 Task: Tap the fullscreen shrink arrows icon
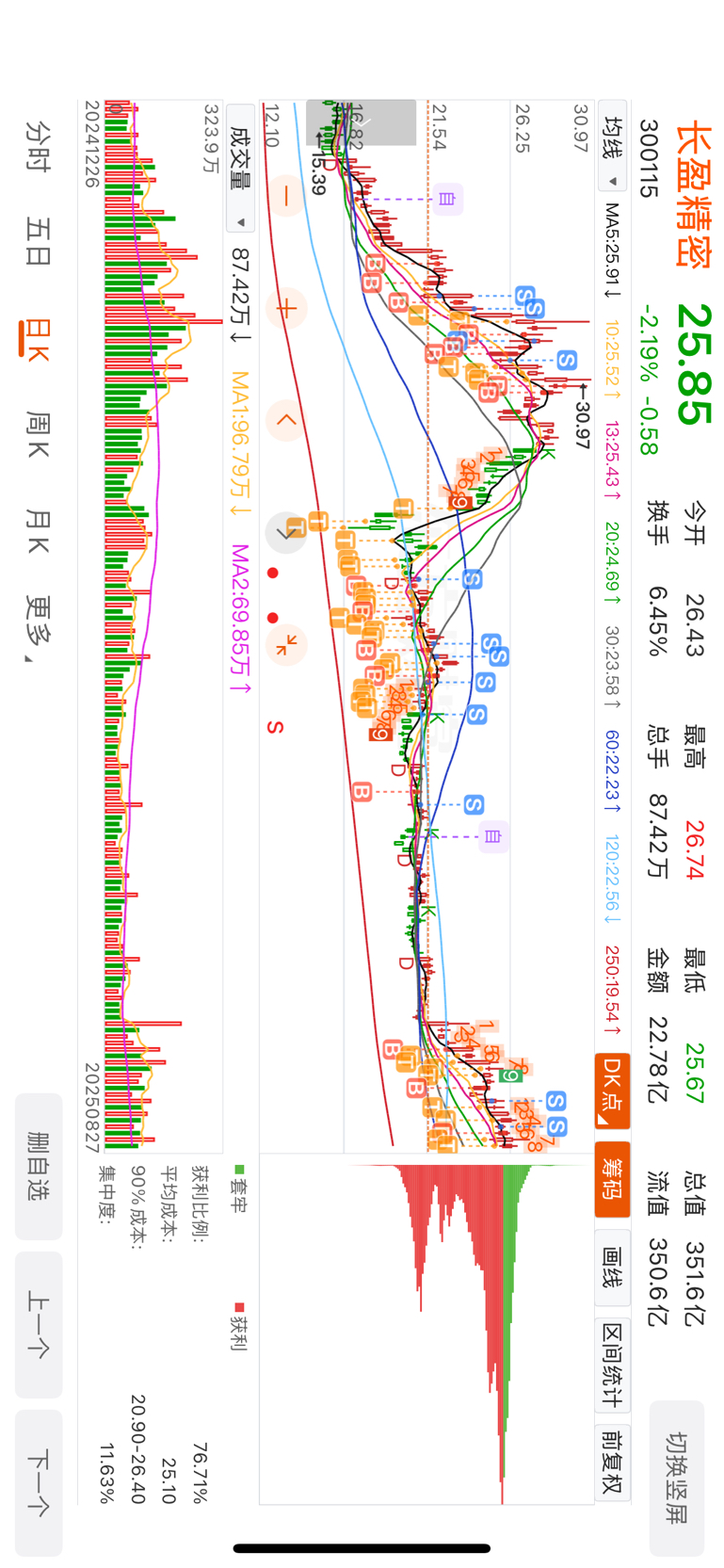point(286,645)
